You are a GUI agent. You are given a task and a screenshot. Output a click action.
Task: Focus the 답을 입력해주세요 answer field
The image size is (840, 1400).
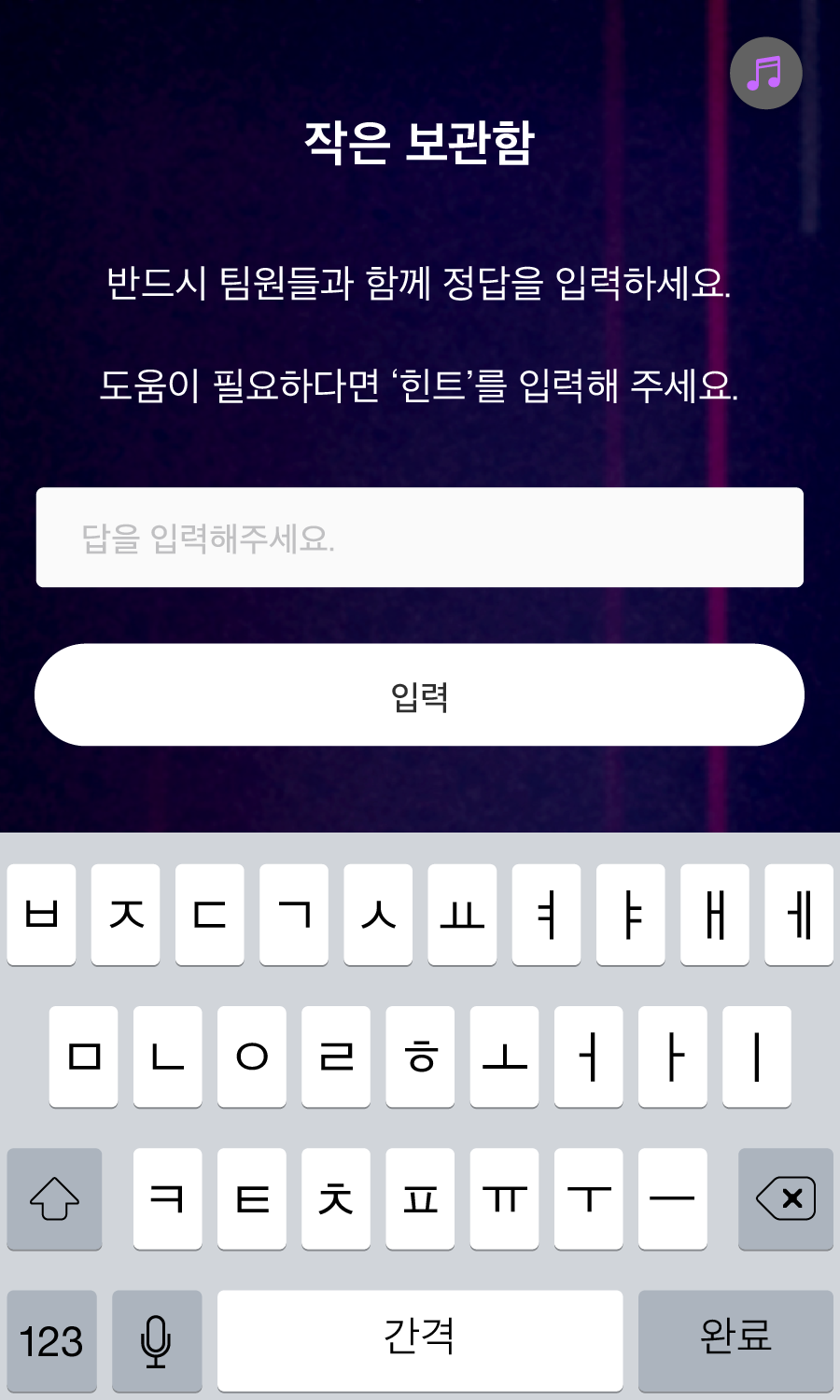(x=419, y=538)
